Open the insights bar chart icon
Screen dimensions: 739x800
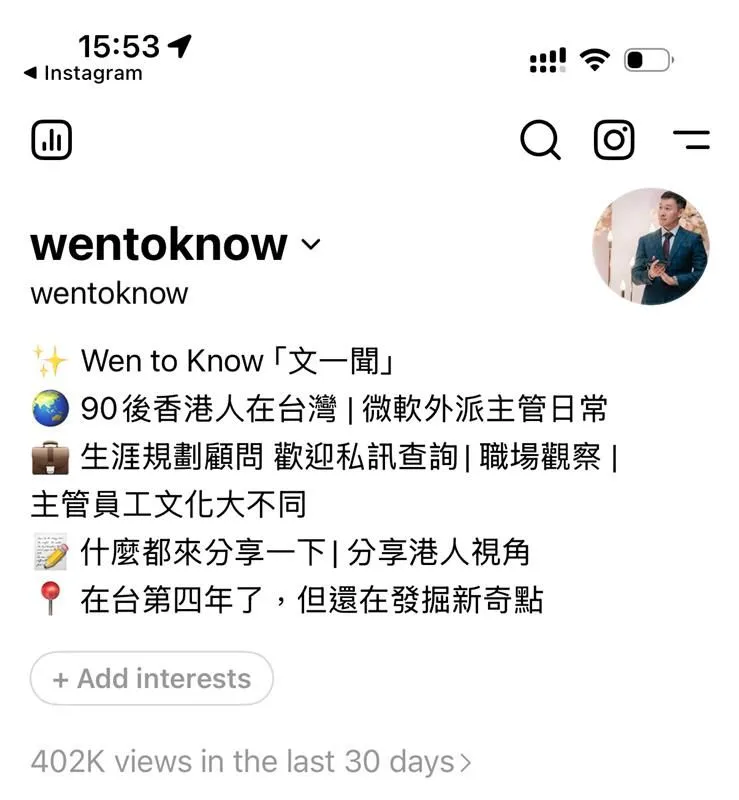coord(51,141)
